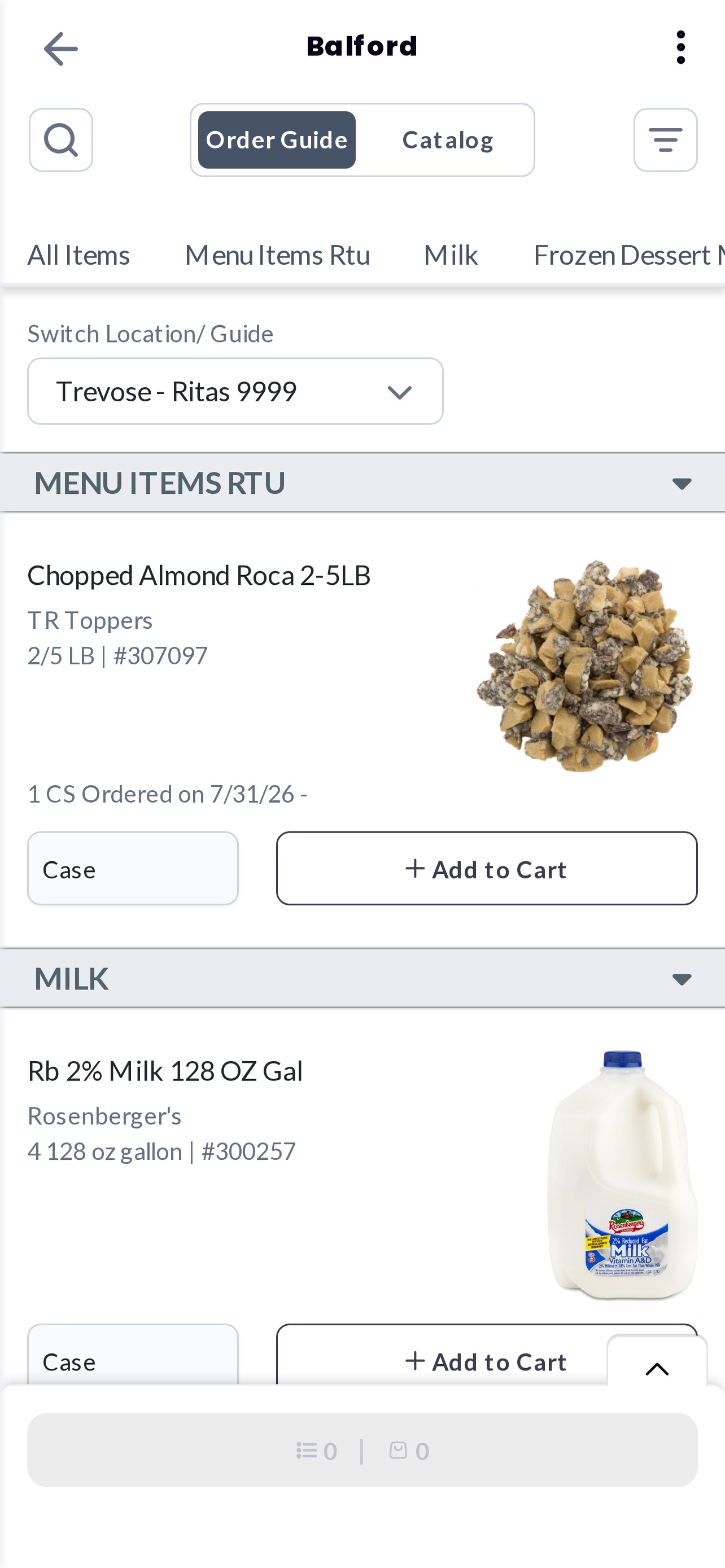Open the Trevose - Ritas 9999 location dropdown
725x1568 pixels.
coord(235,391)
